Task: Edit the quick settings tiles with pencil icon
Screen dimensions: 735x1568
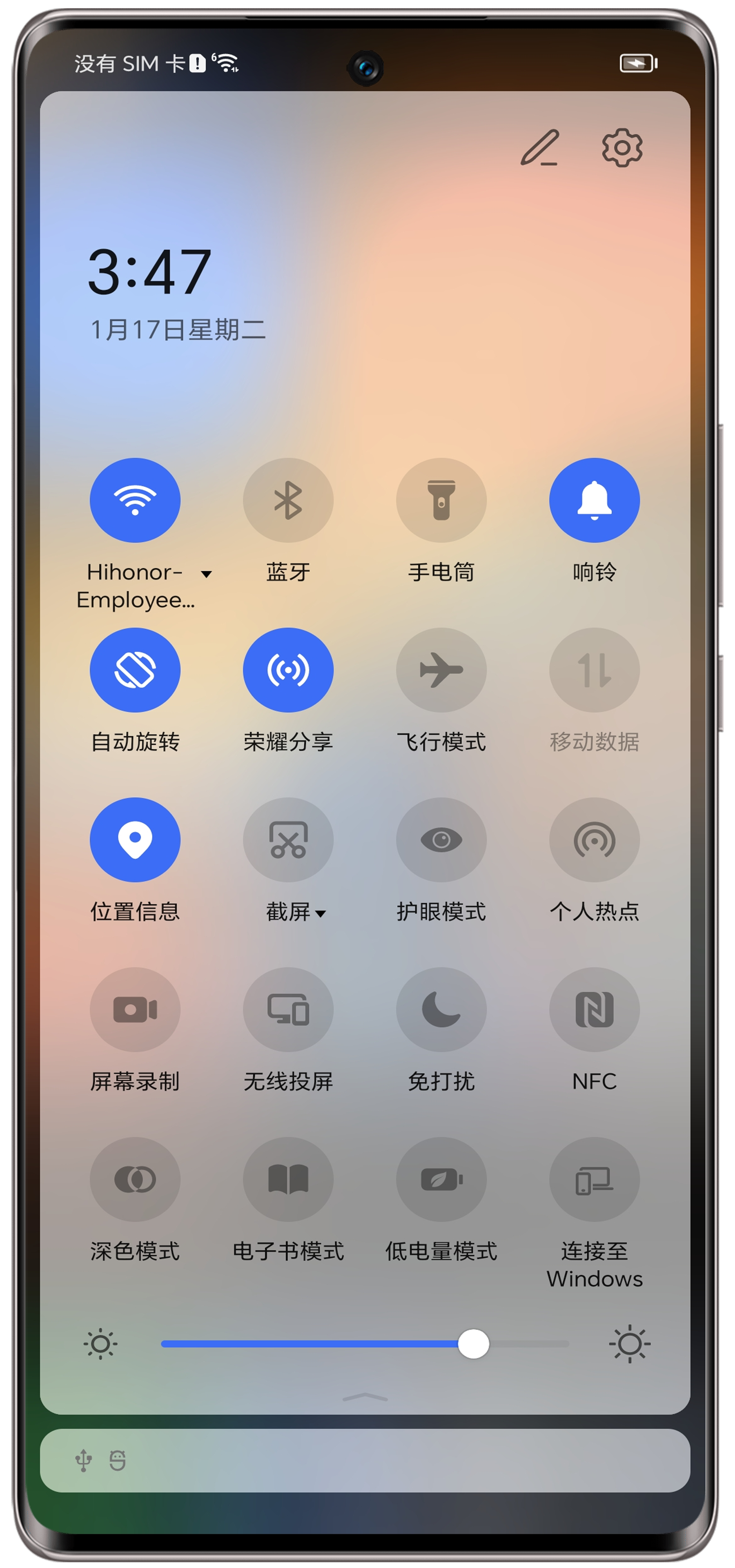Action: click(x=539, y=147)
